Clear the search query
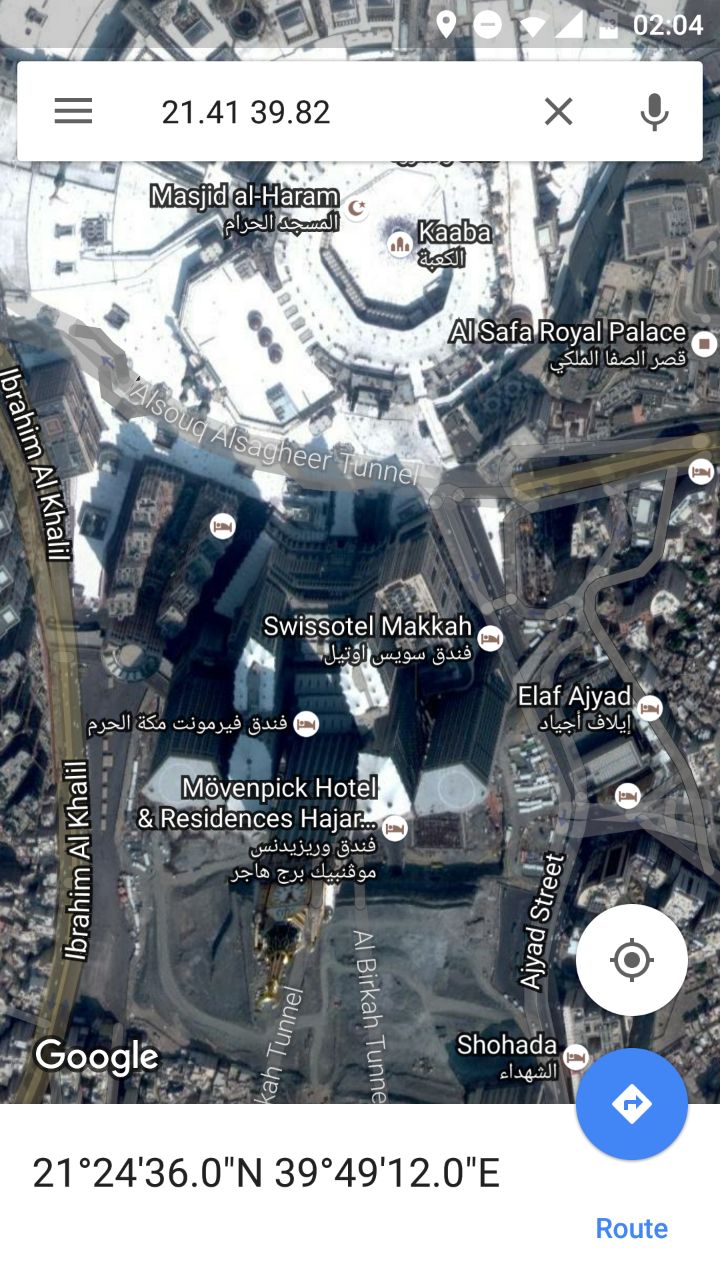Screen dimensions: 720x1280 (x=558, y=111)
